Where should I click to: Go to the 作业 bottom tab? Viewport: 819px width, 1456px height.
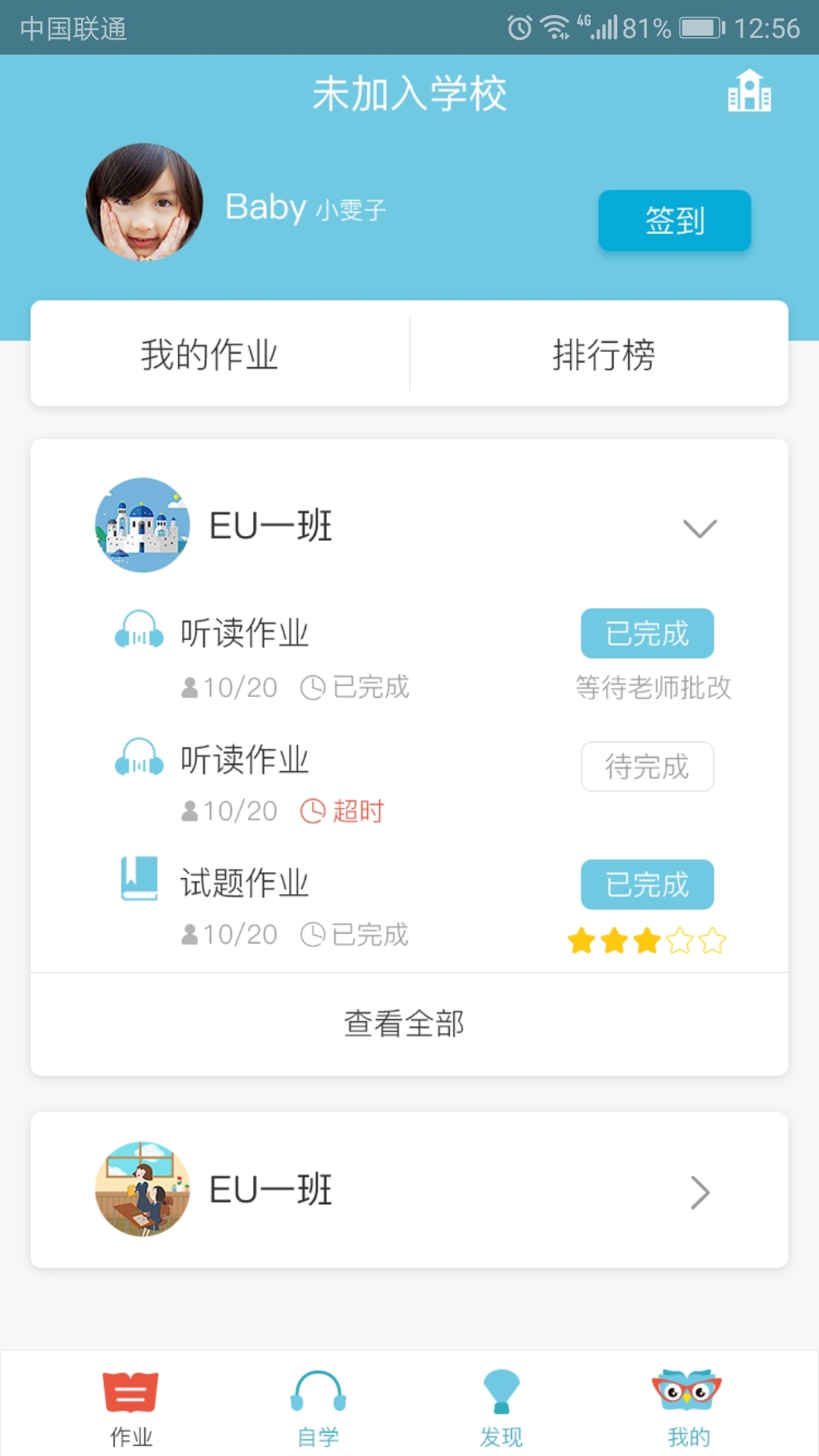tap(130, 1407)
